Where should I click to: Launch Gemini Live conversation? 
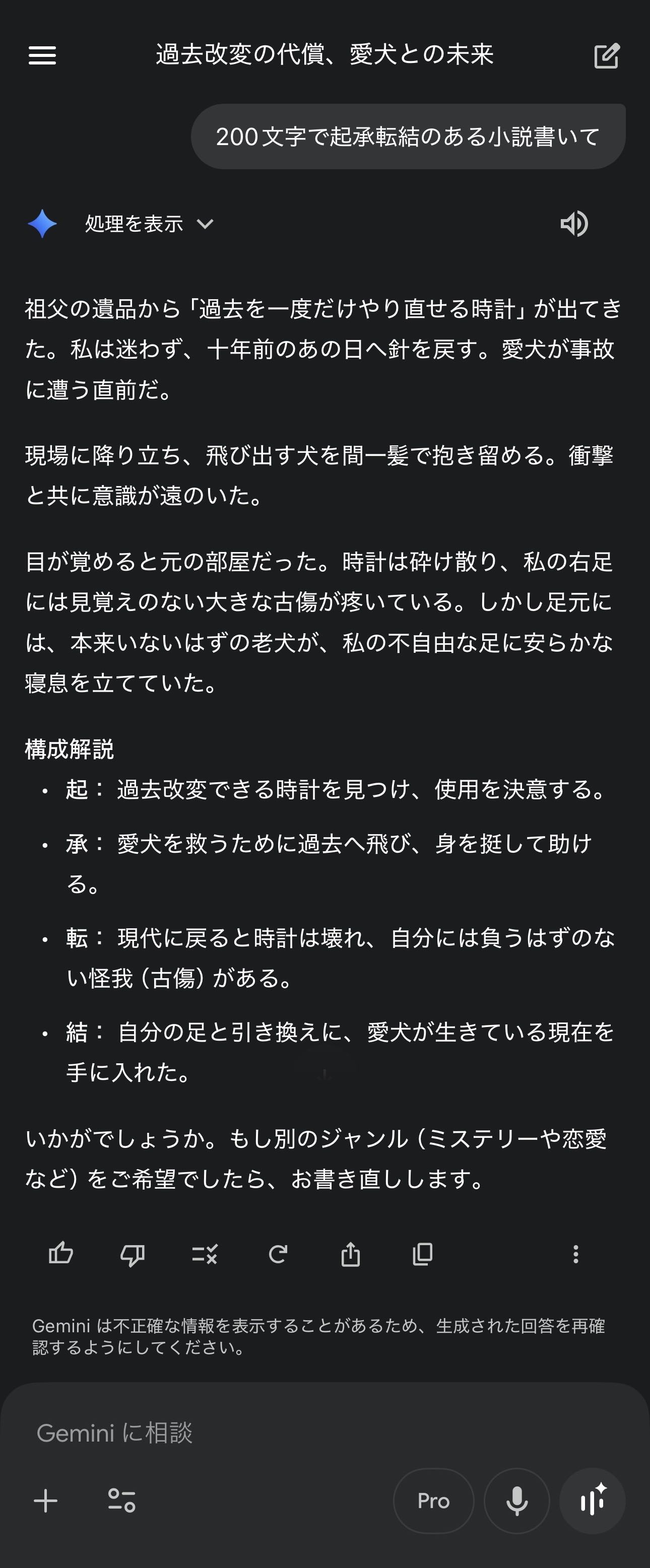click(x=592, y=1501)
